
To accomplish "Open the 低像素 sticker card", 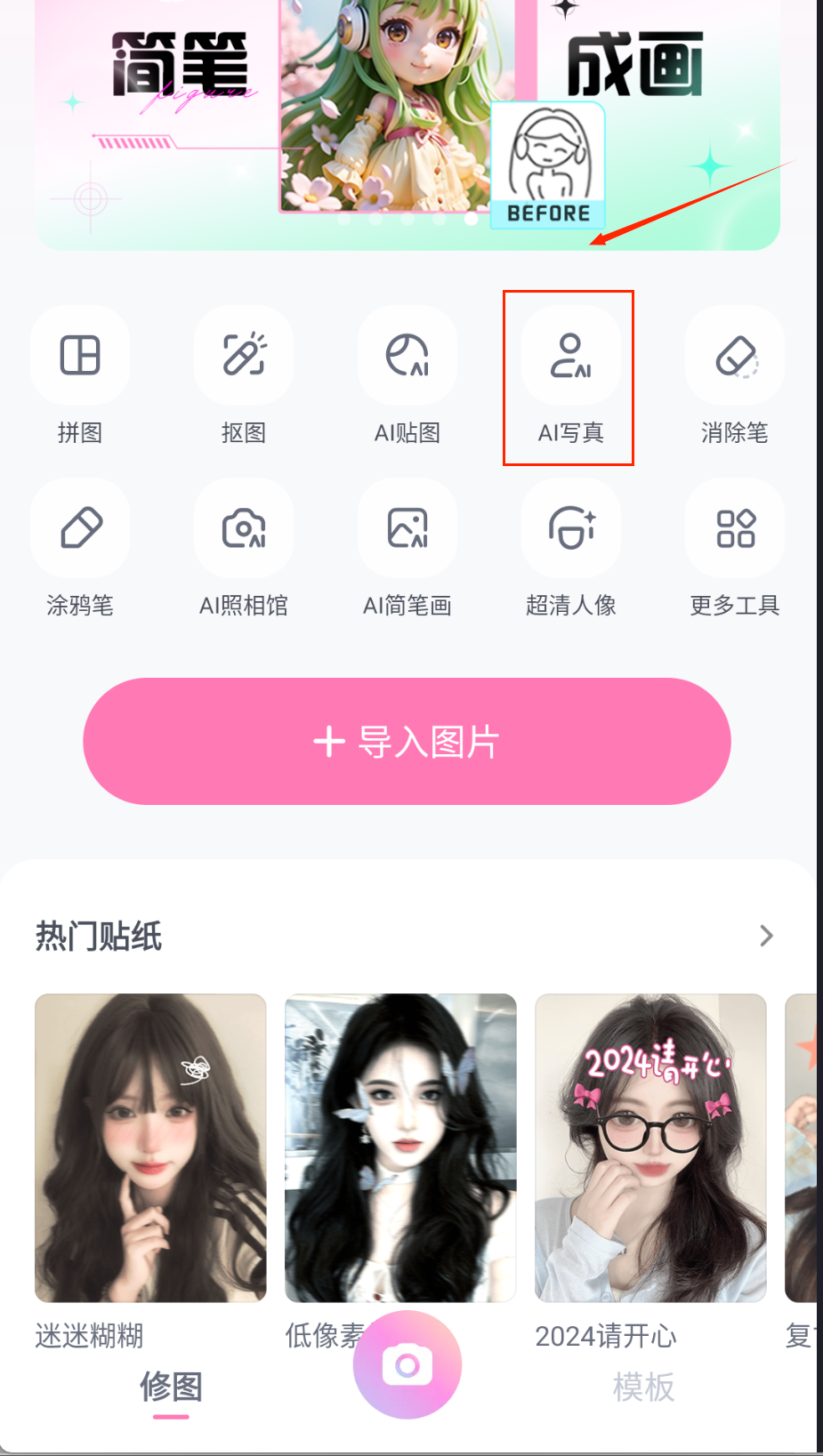I will pos(400,1147).
